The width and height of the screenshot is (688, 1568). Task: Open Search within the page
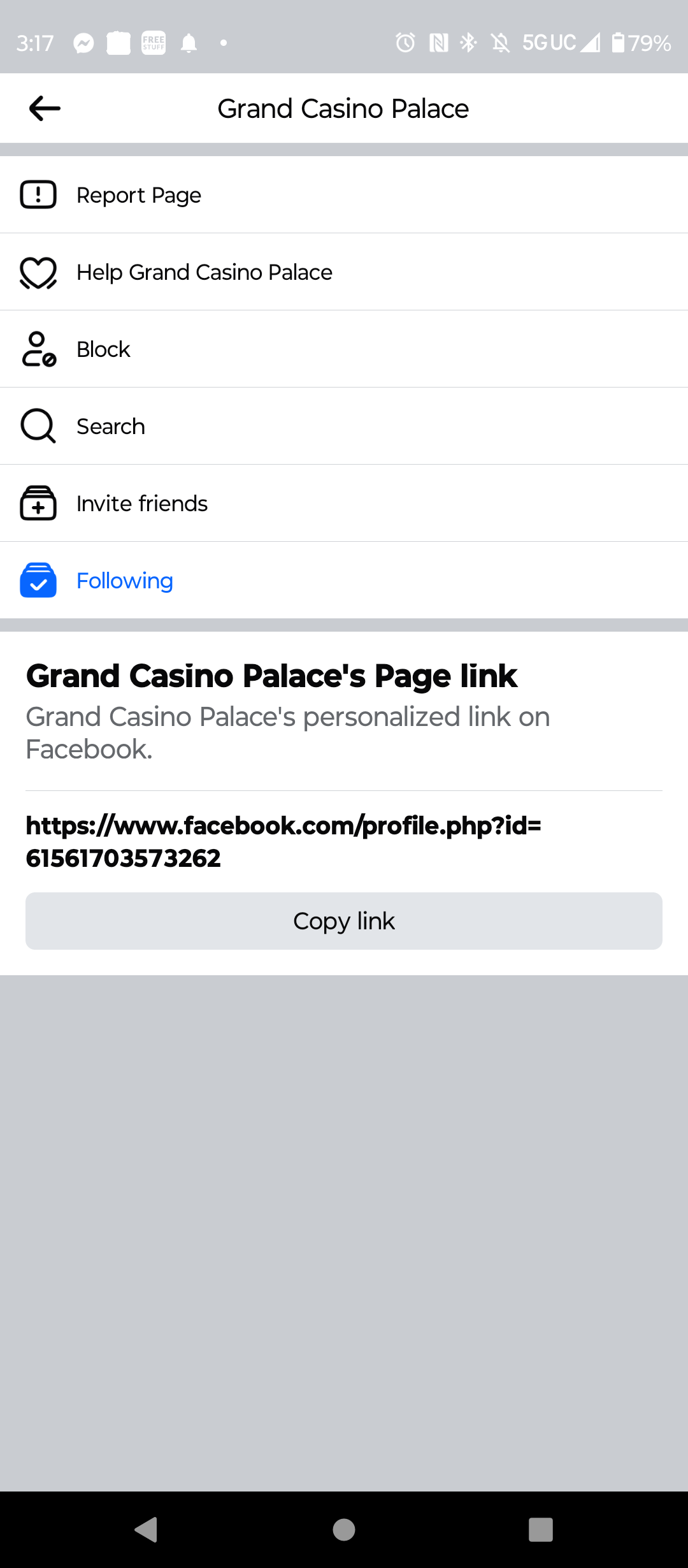344,426
